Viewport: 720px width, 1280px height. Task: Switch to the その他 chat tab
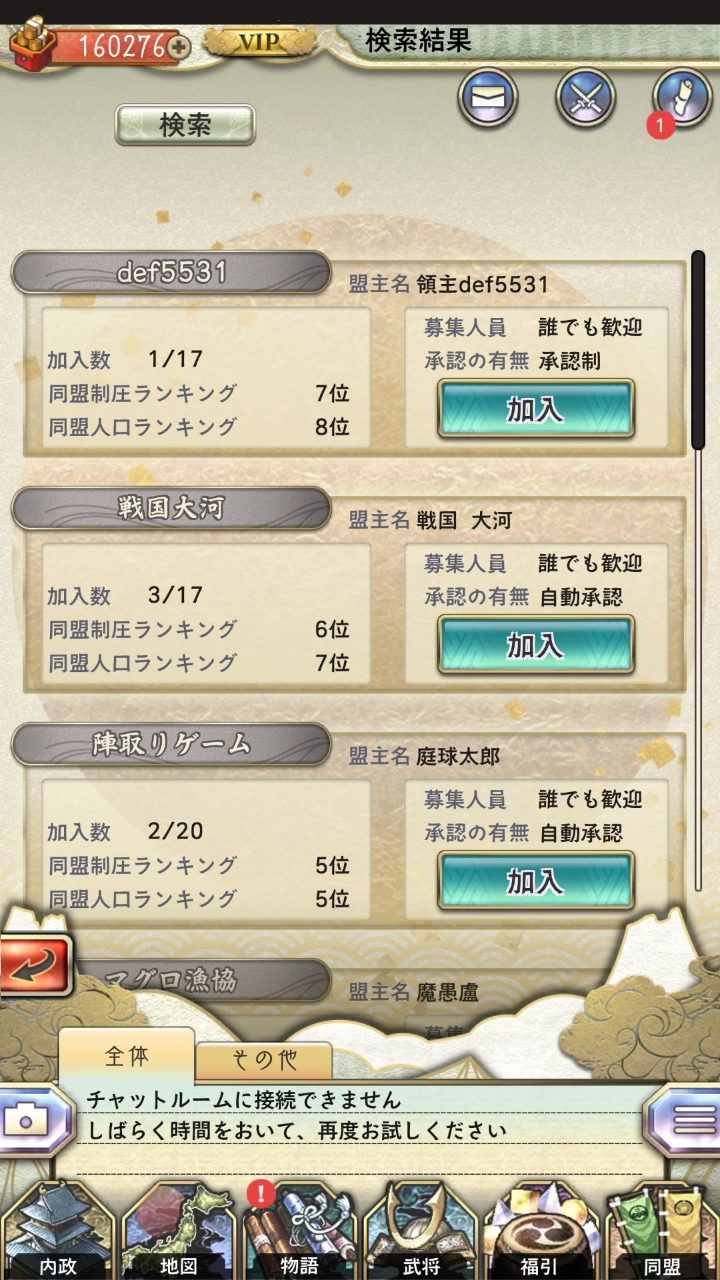tap(263, 1061)
